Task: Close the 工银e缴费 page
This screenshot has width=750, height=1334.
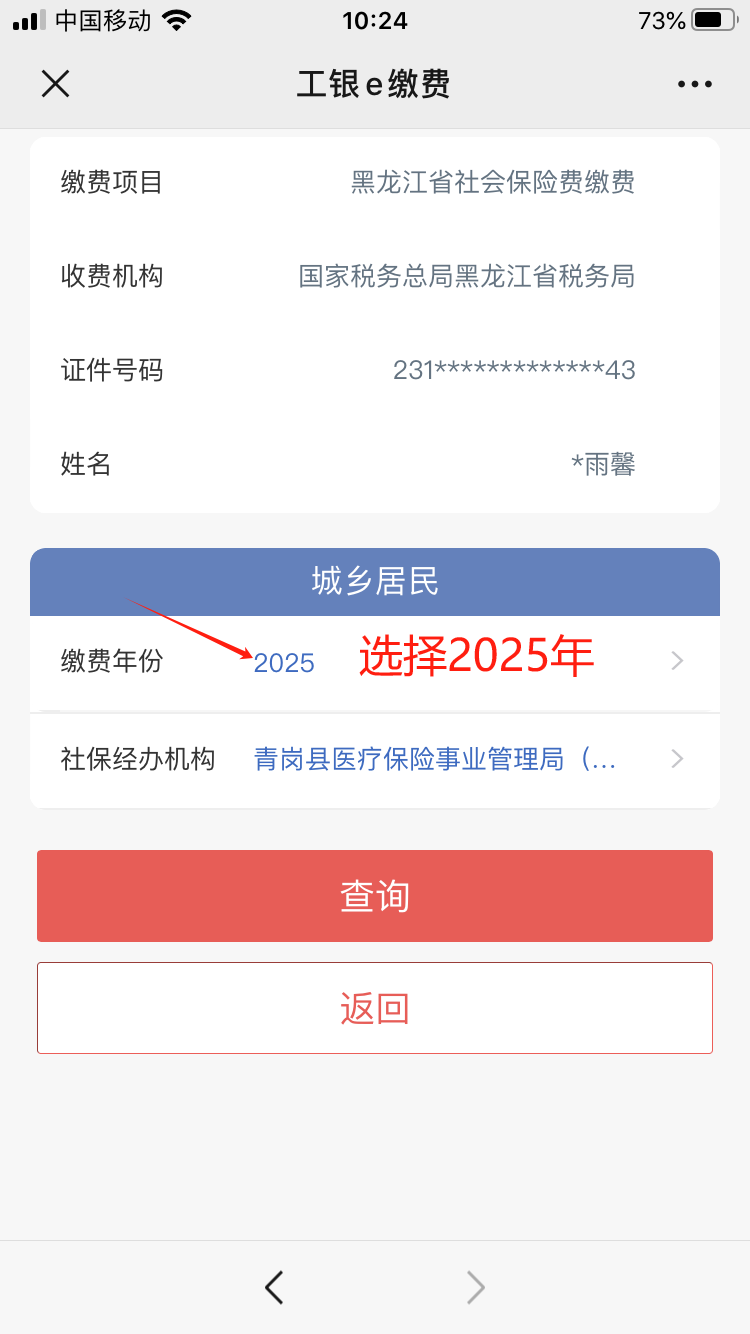Action: (x=55, y=84)
